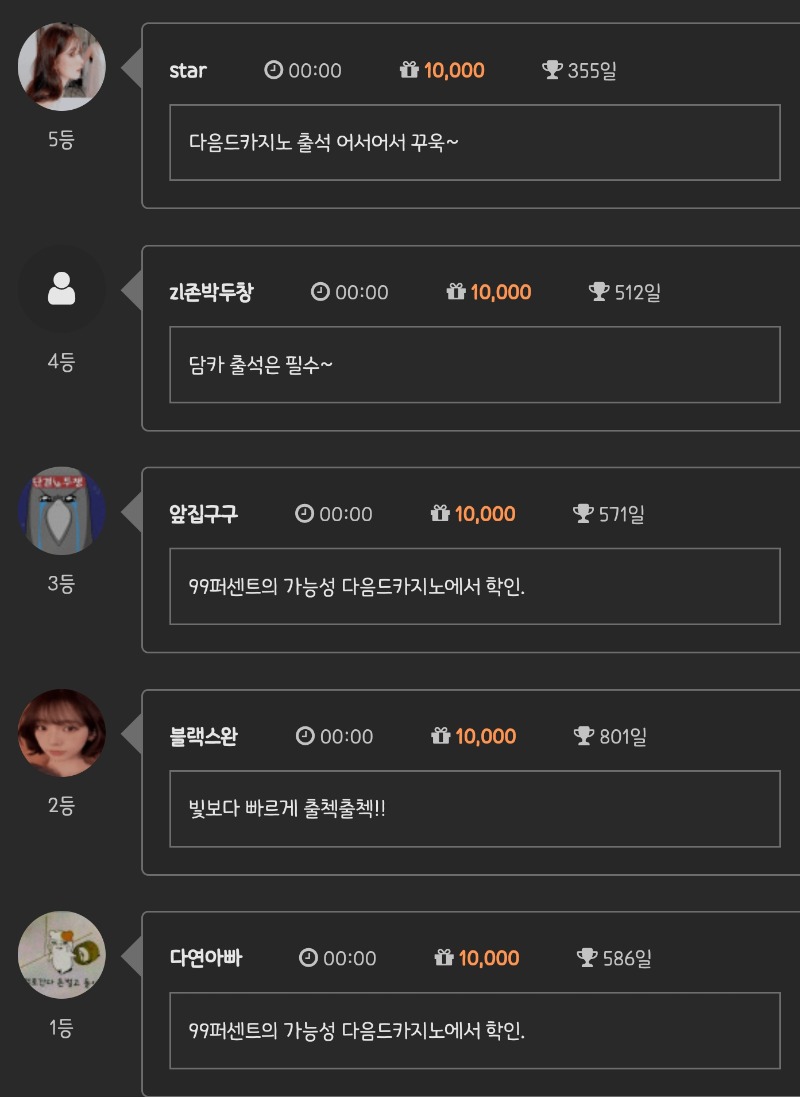This screenshot has height=1097, width=800.
Task: Tap the username 앞집구구
Action: pos(203,514)
